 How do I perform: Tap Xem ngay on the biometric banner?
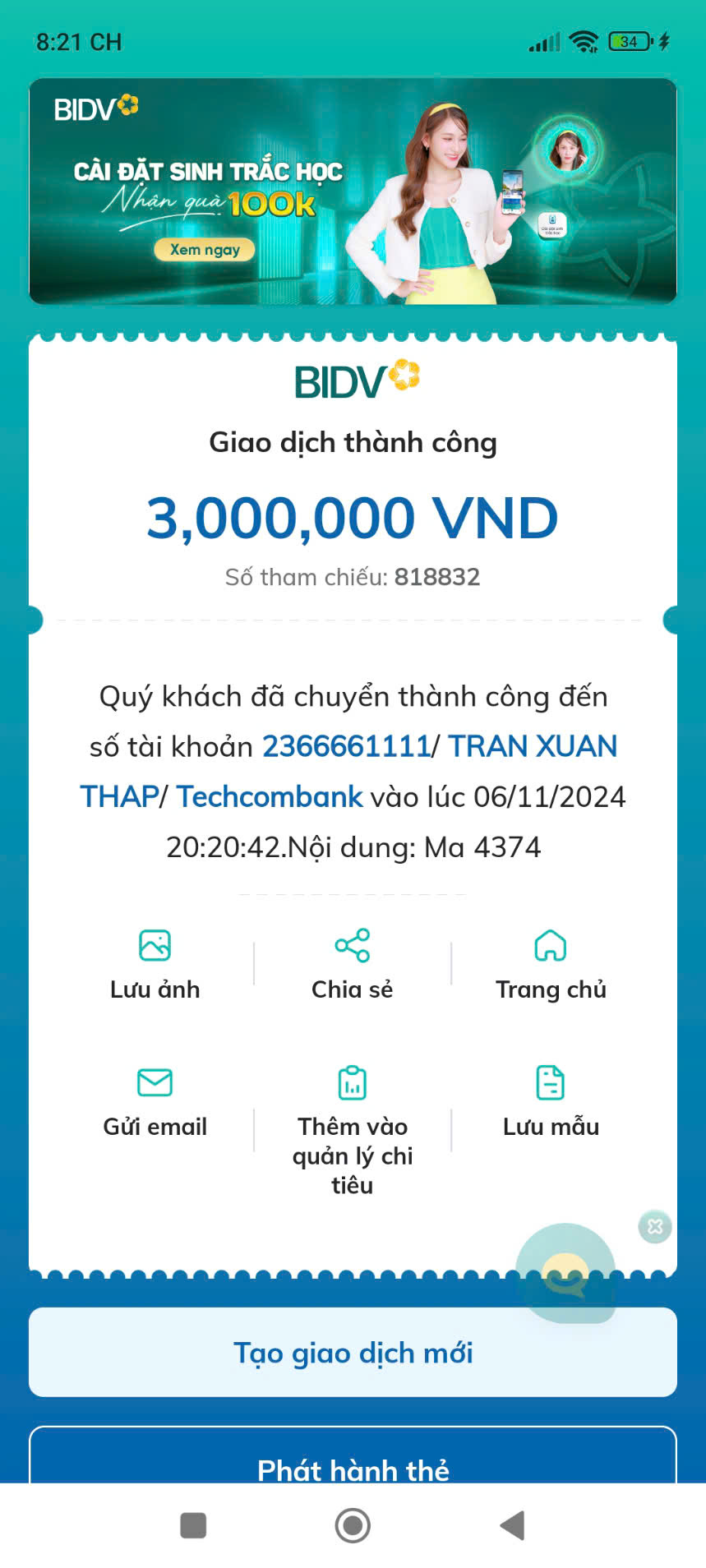tap(204, 250)
